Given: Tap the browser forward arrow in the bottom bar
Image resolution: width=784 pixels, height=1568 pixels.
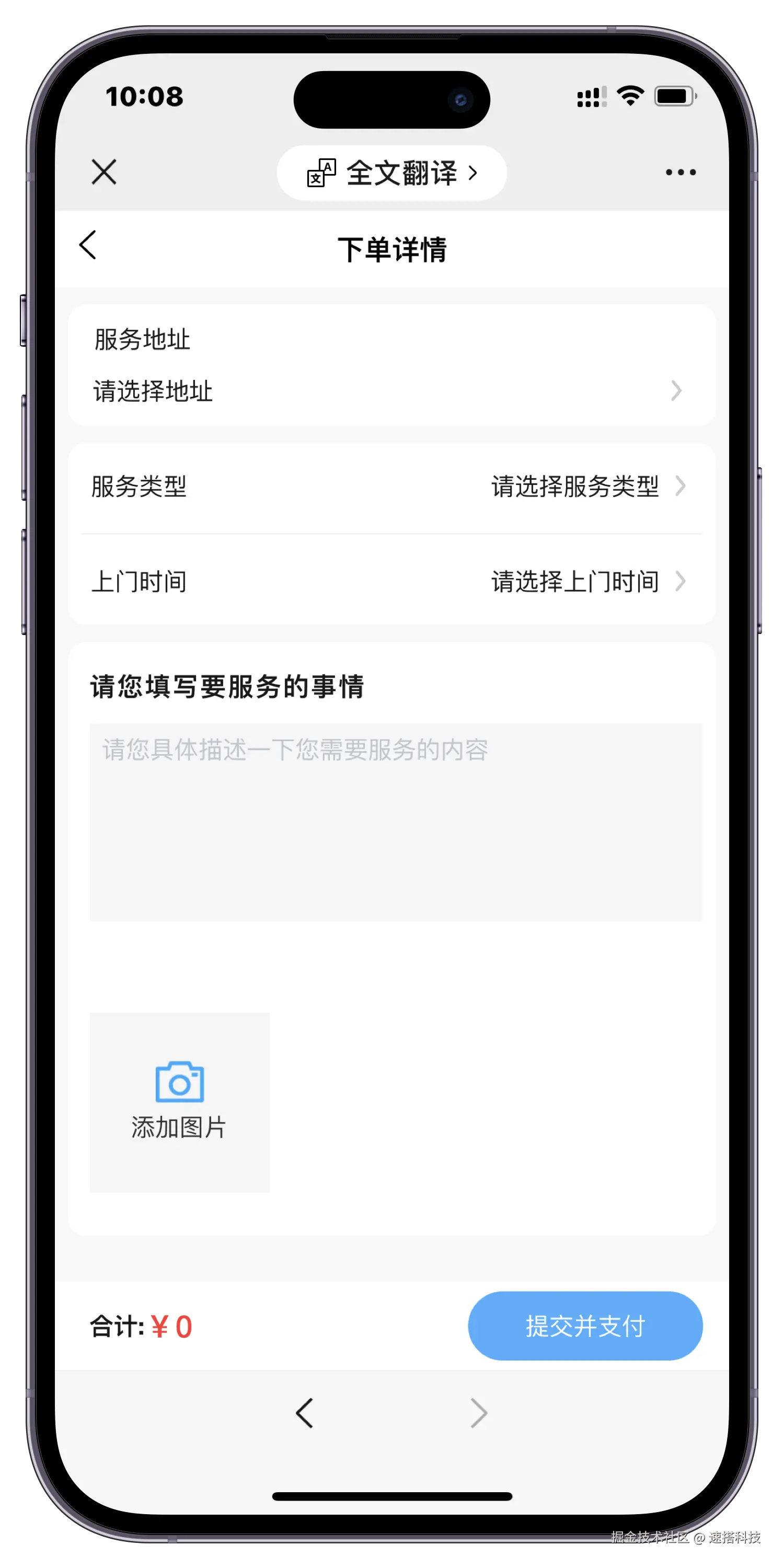Looking at the screenshot, I should point(479,1413).
